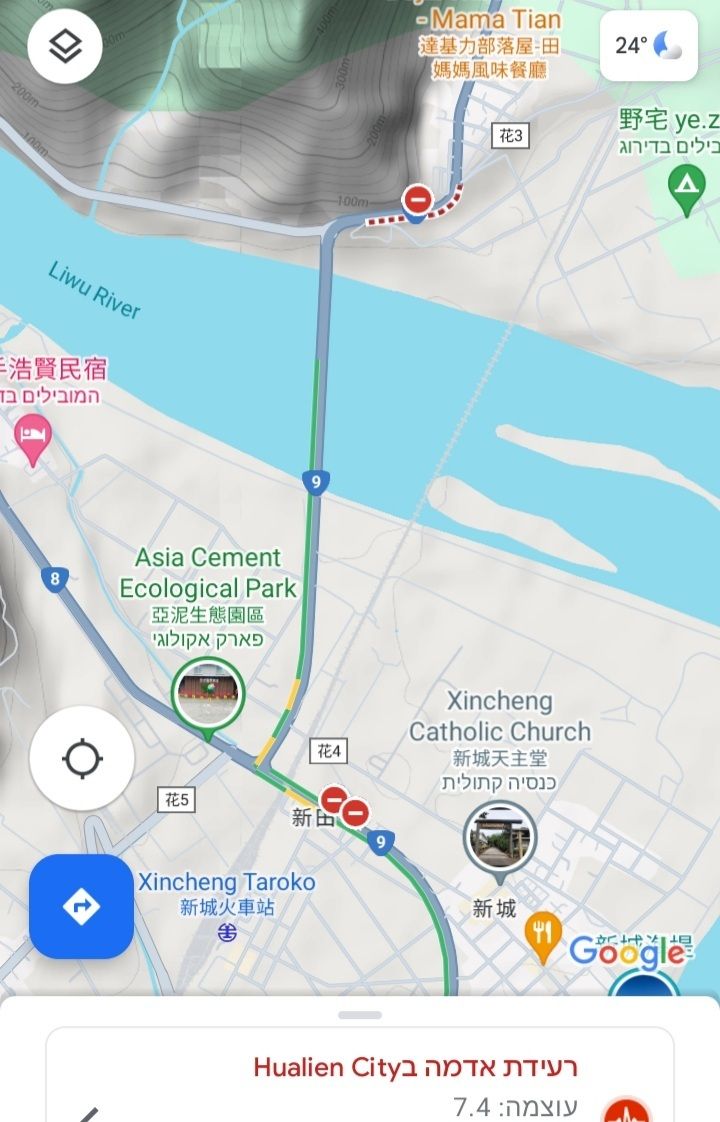Open Xincheng Catholic Church photo pin
720x1122 pixels.
pos(499,837)
